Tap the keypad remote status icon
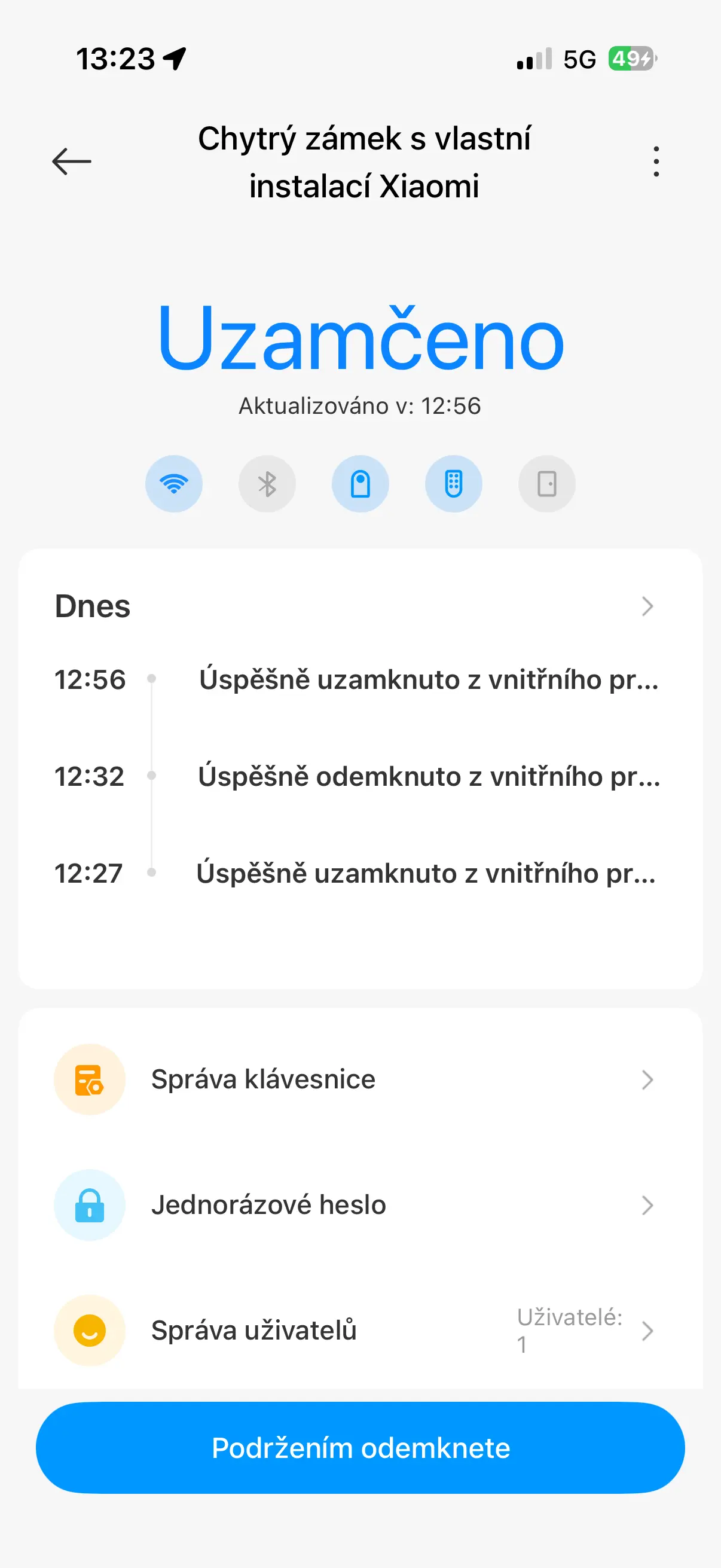721x1568 pixels. point(454,484)
